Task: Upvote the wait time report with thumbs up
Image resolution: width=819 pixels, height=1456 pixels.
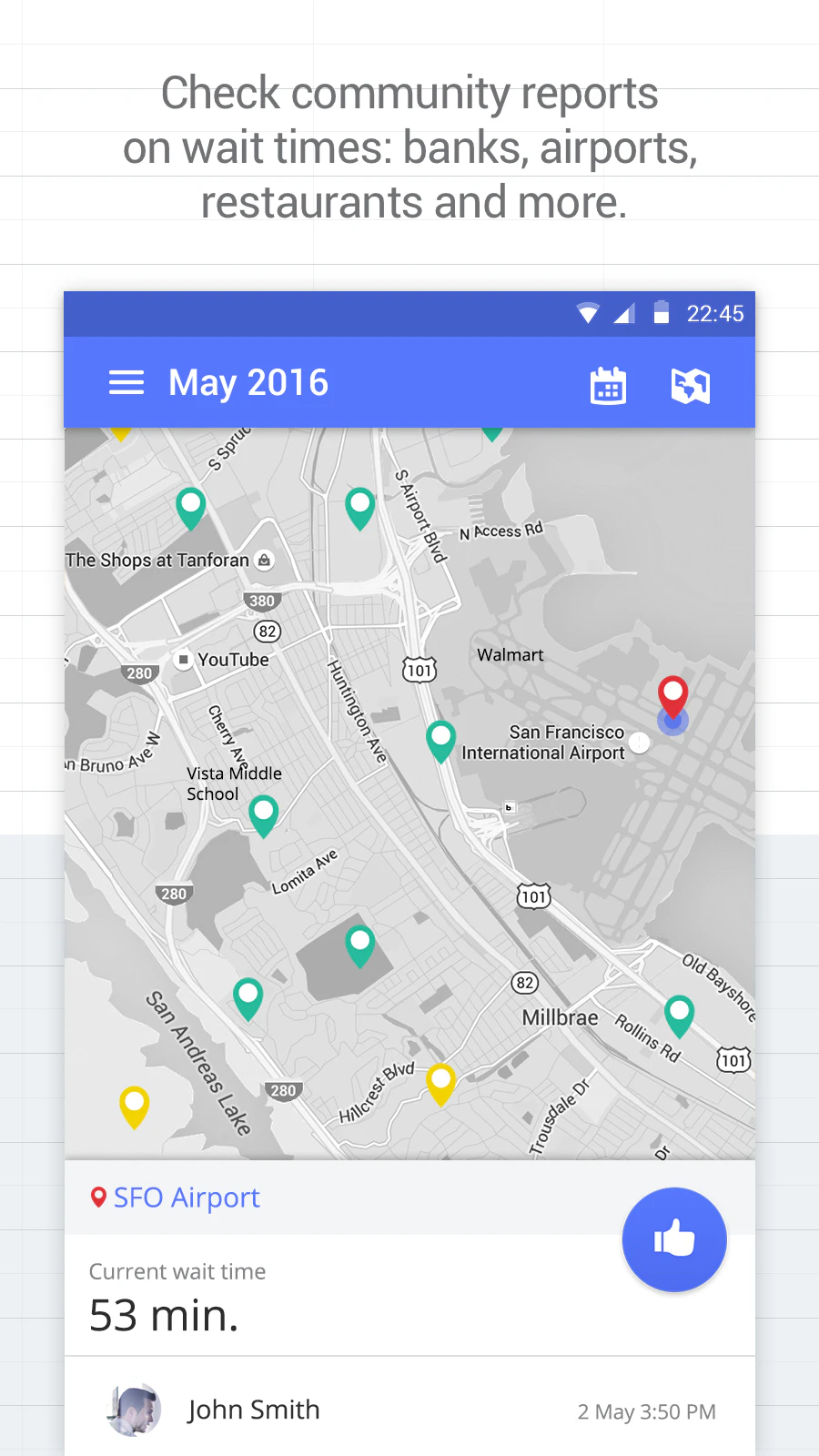Action: pos(673,1239)
